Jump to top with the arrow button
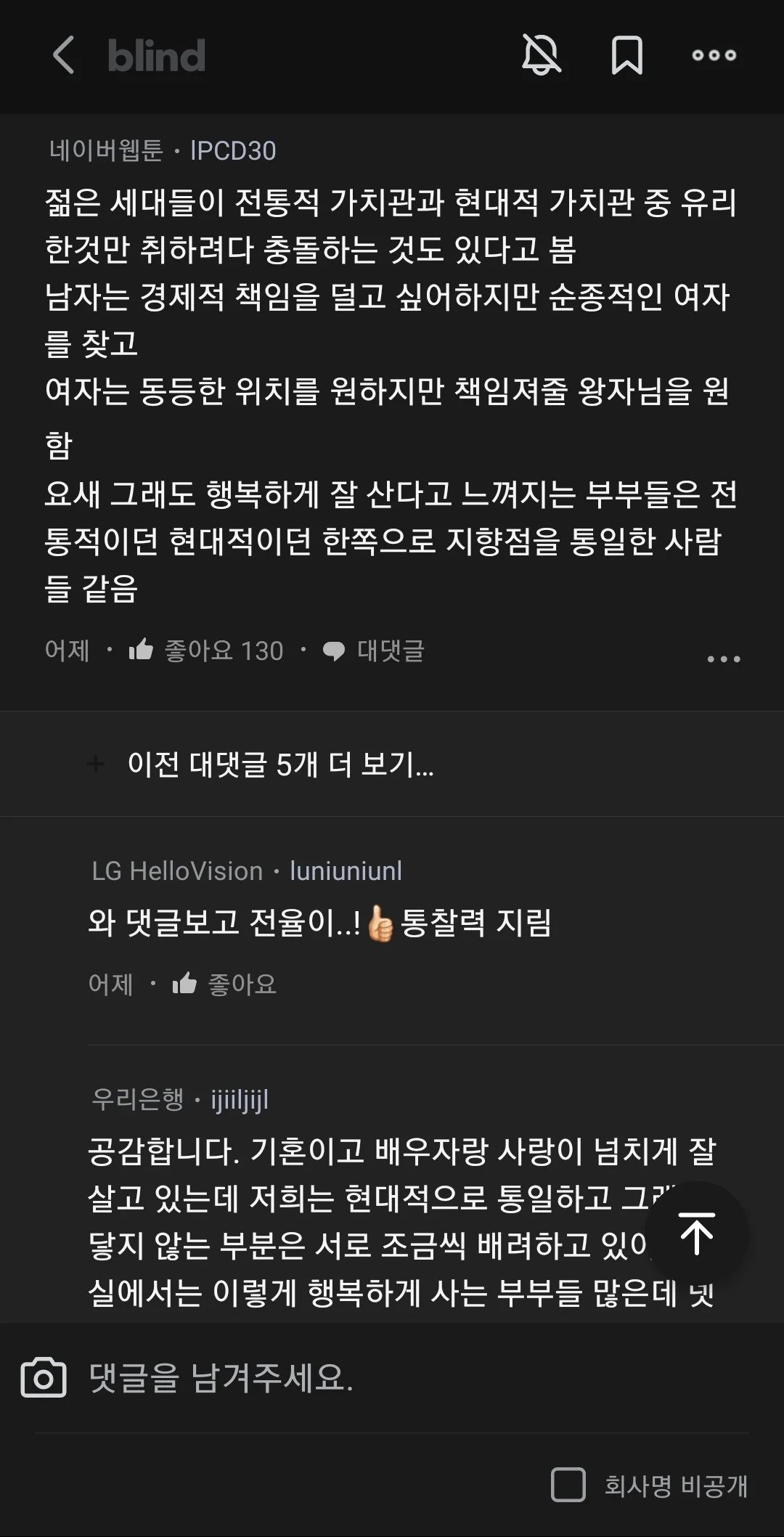Image resolution: width=784 pixels, height=1537 pixels. [x=696, y=1233]
